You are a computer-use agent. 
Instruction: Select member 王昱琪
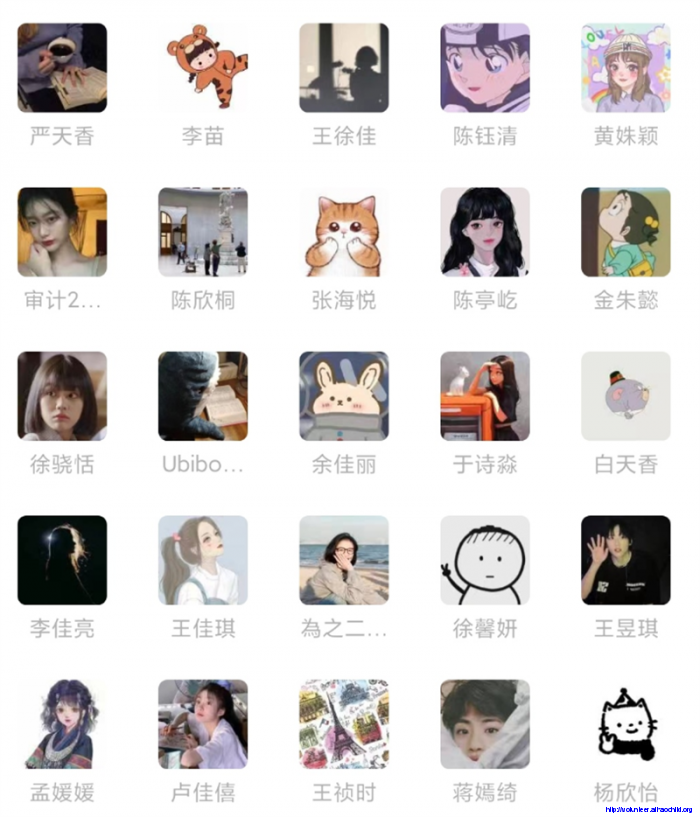tap(626, 560)
